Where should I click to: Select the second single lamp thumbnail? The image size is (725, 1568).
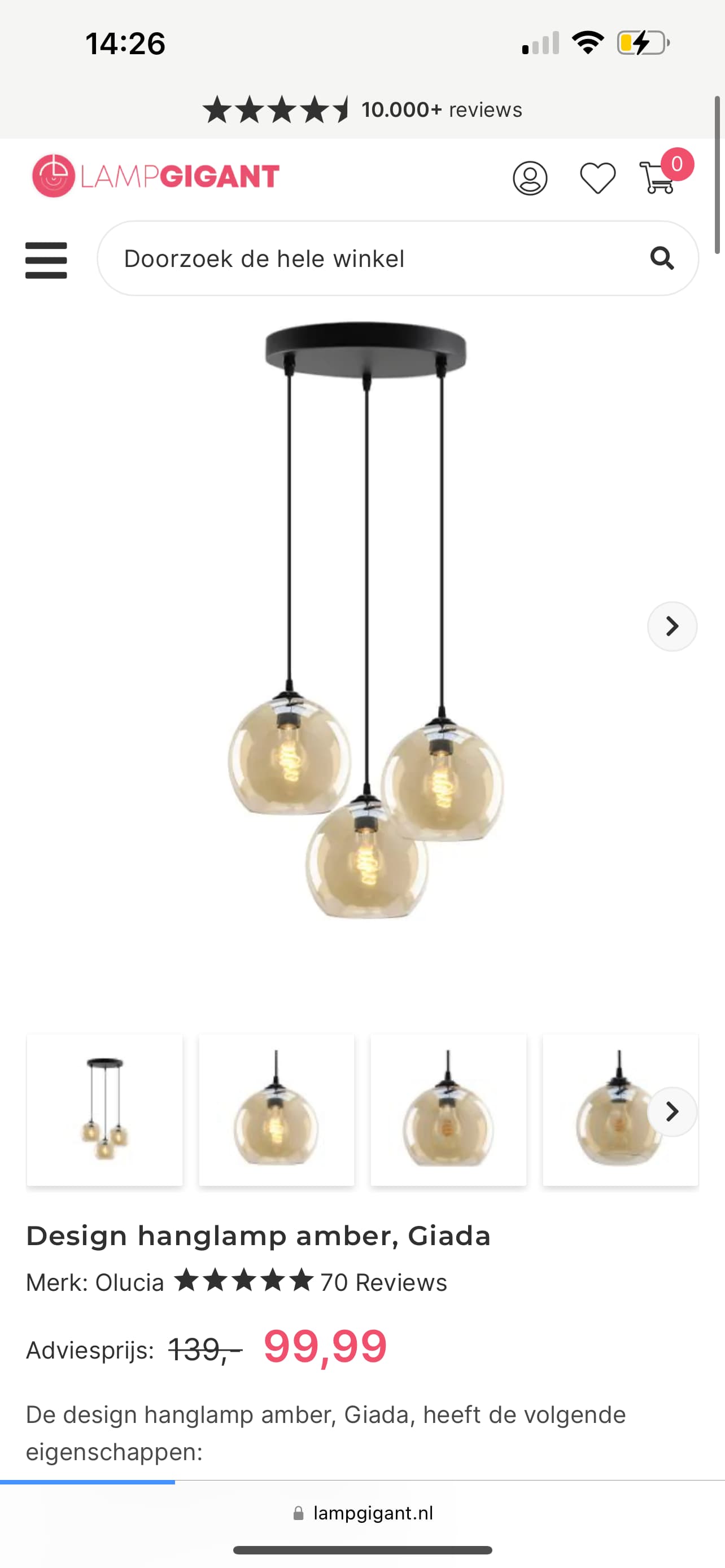(x=276, y=1109)
